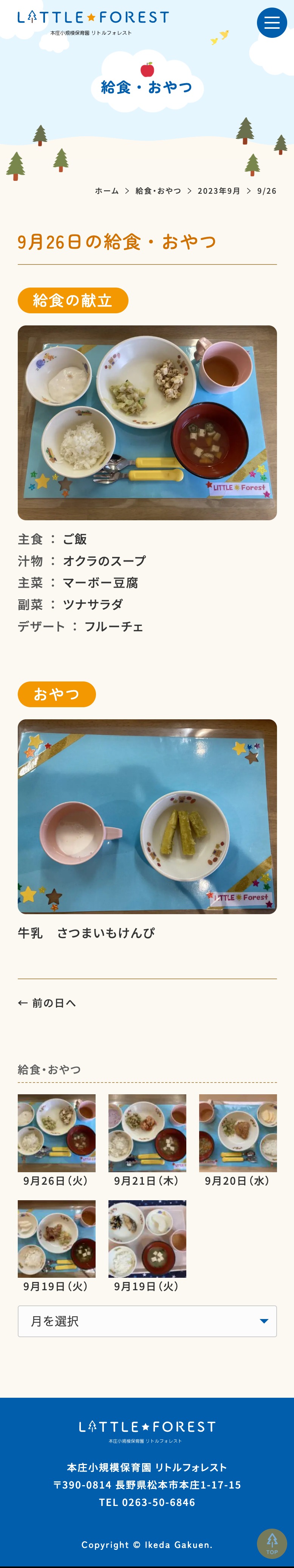Tap the TOP scroll-to-top button
The height and width of the screenshot is (1568, 294).
(272, 1542)
